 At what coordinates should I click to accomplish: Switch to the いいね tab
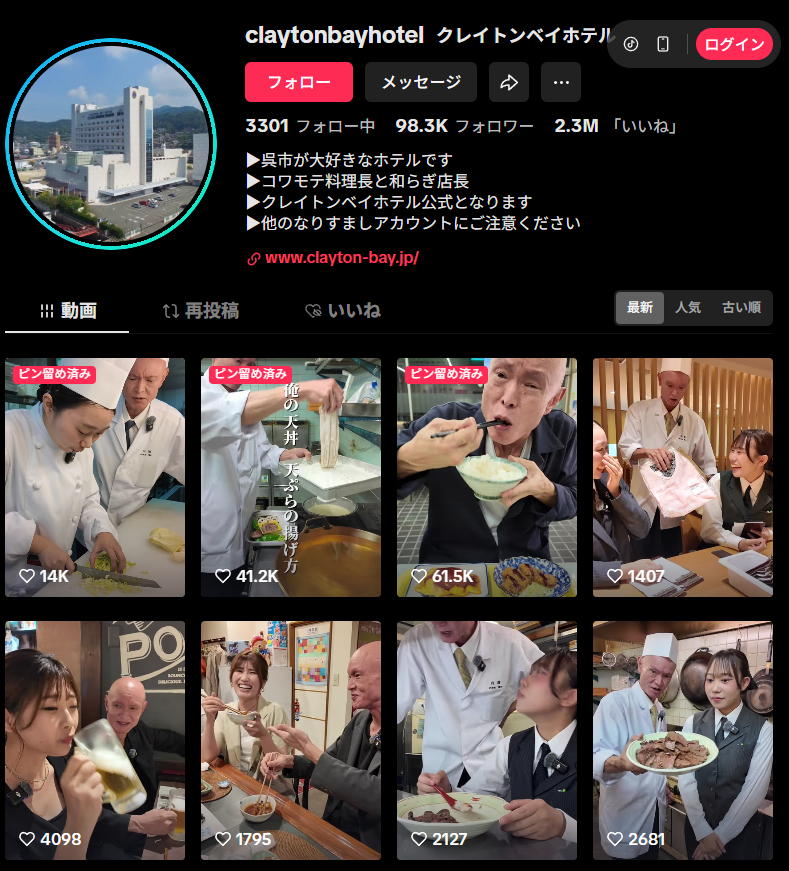click(x=343, y=311)
